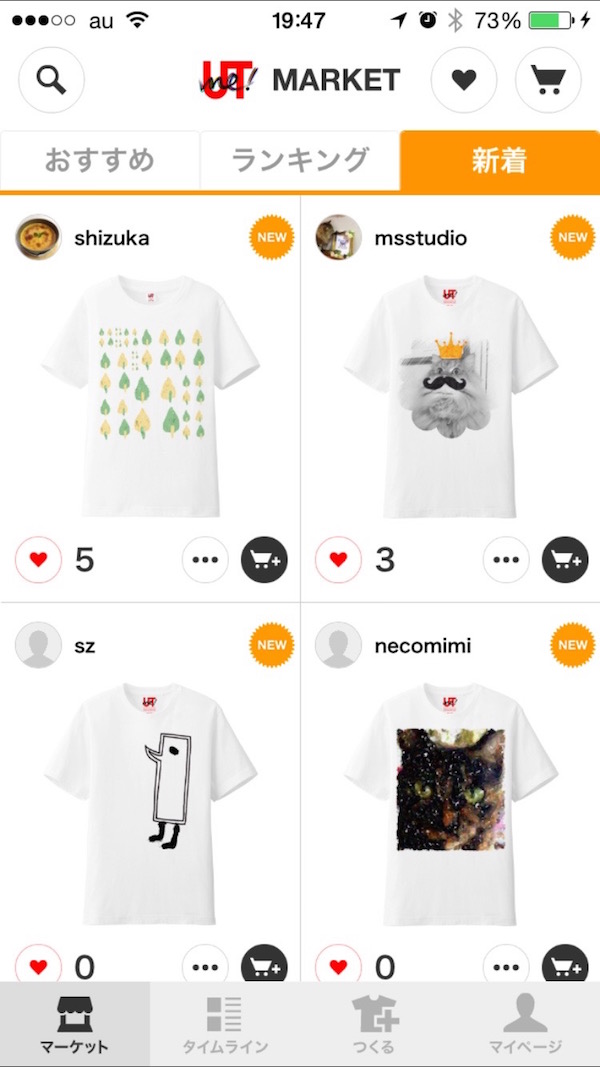600x1067 pixels.
Task: Like msstudio's T-shirt design
Action: pos(338,560)
